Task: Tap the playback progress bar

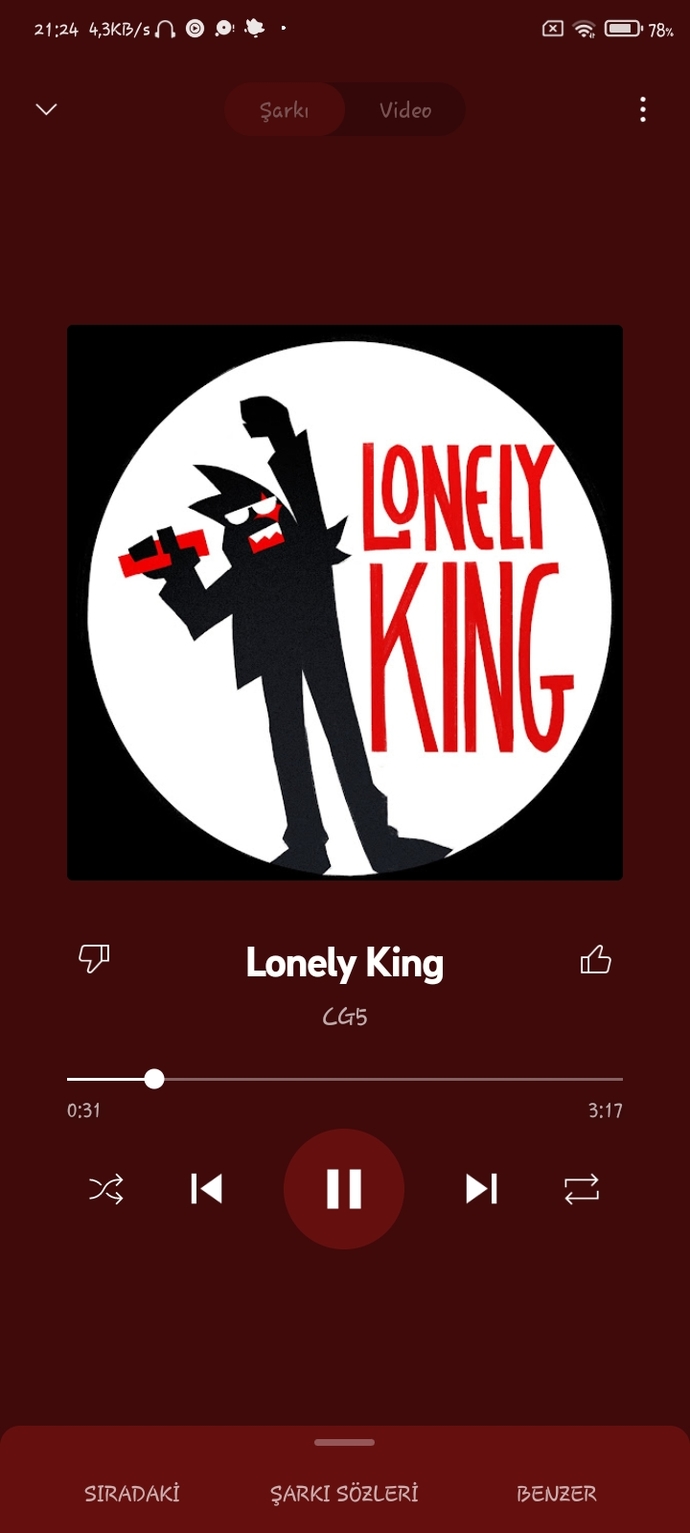Action: (x=345, y=1079)
